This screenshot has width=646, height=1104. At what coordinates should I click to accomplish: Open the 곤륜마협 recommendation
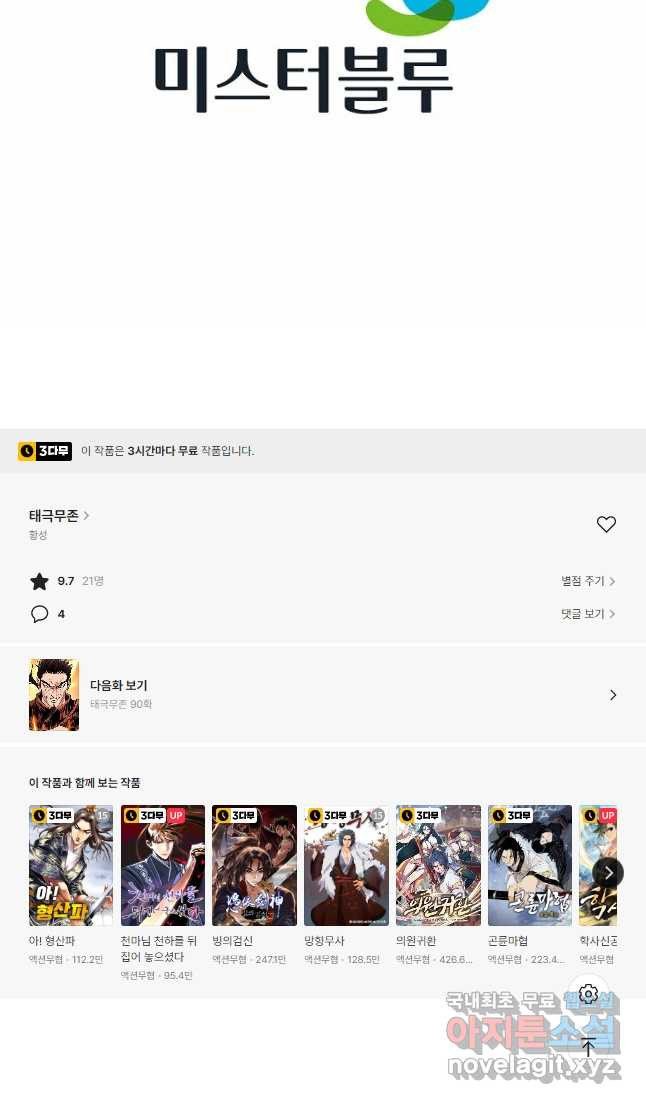tap(530, 866)
